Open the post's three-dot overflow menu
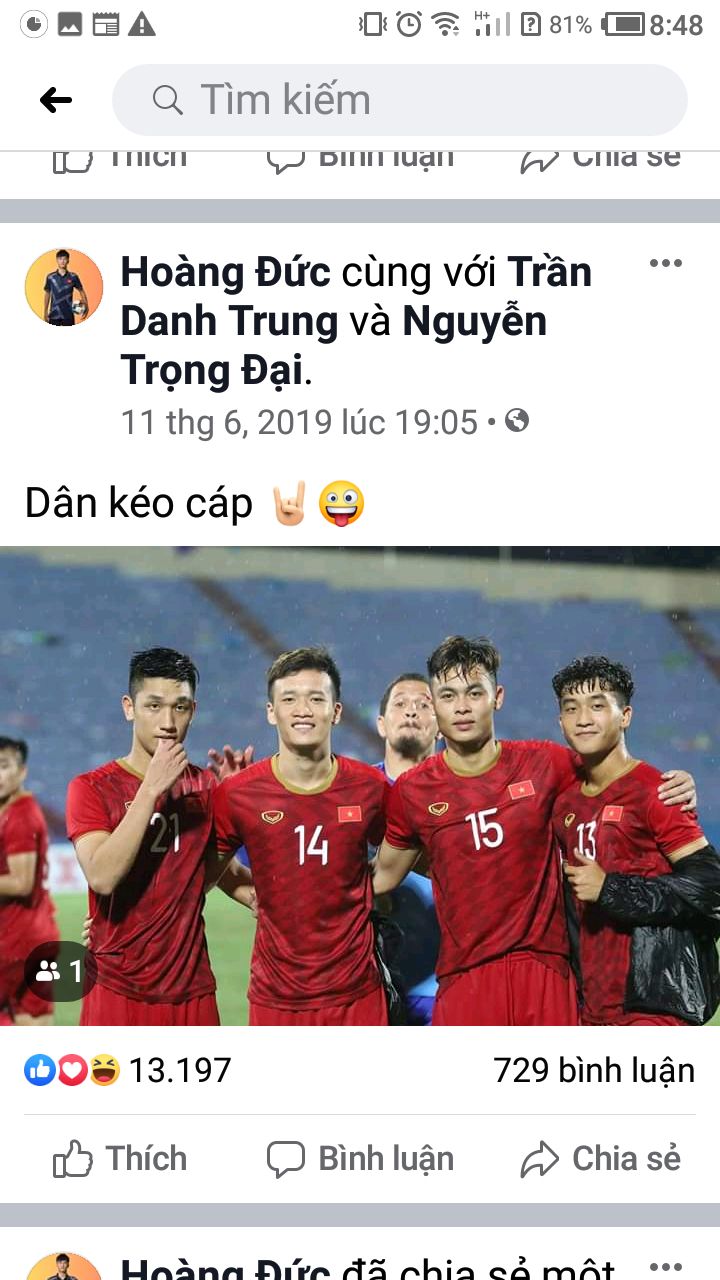The width and height of the screenshot is (720, 1280). point(665,264)
